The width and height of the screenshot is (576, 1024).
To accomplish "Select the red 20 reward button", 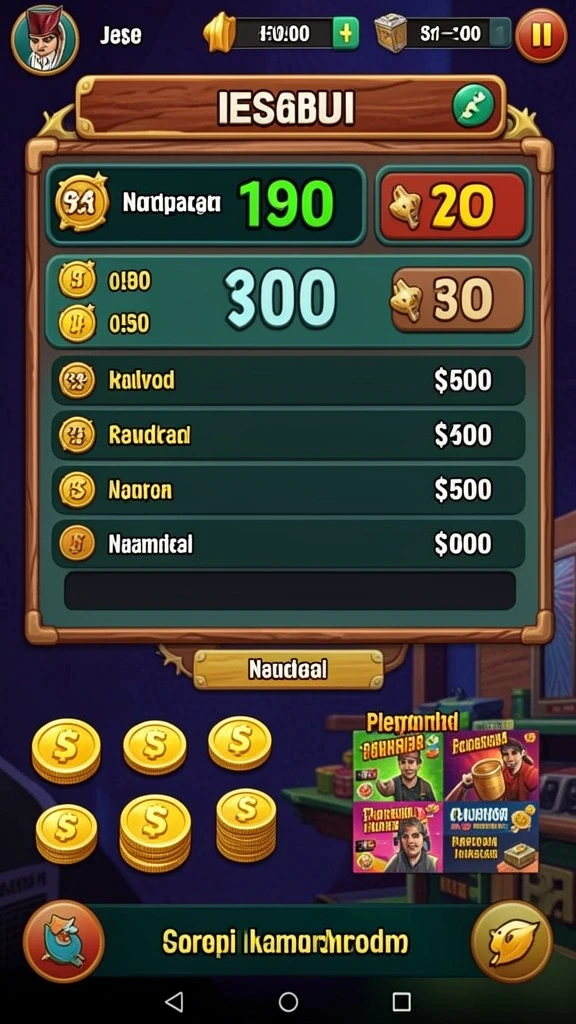I will (453, 206).
